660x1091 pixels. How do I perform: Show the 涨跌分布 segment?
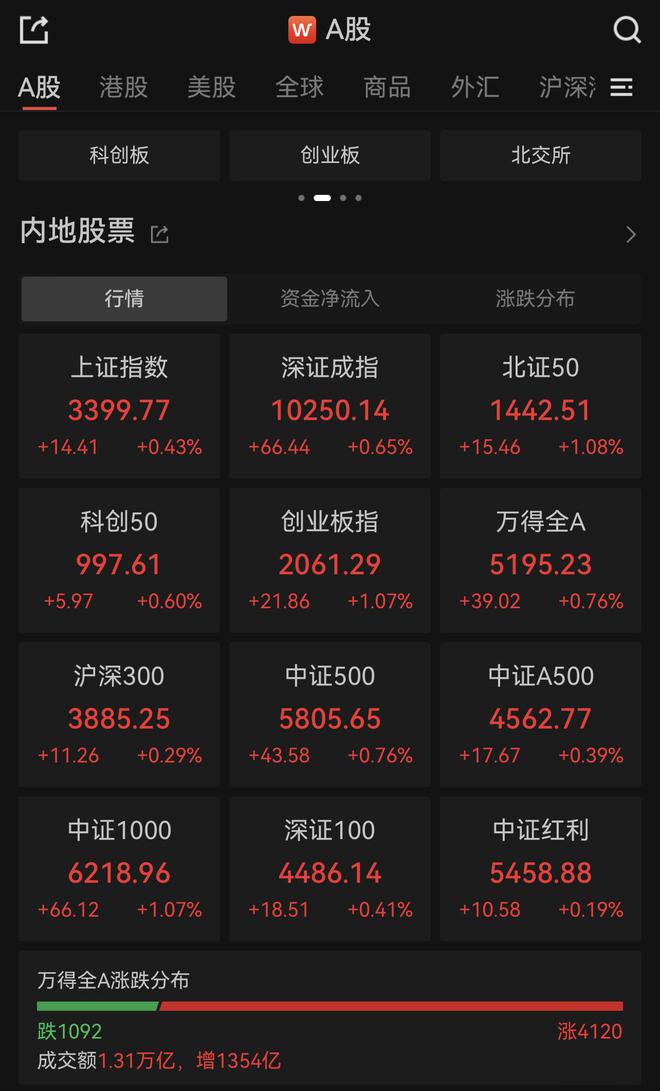(535, 298)
